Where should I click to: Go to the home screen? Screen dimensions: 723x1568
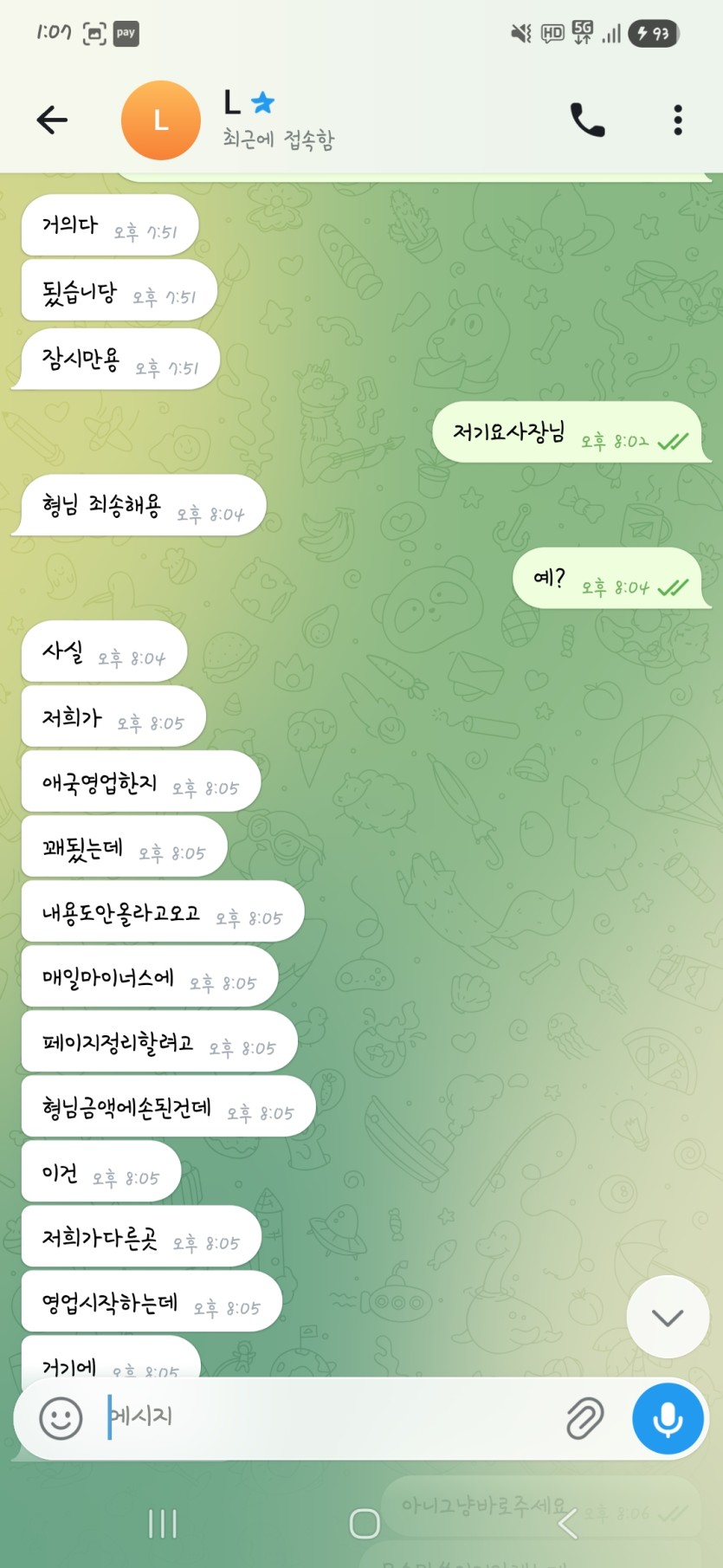pos(365,1524)
